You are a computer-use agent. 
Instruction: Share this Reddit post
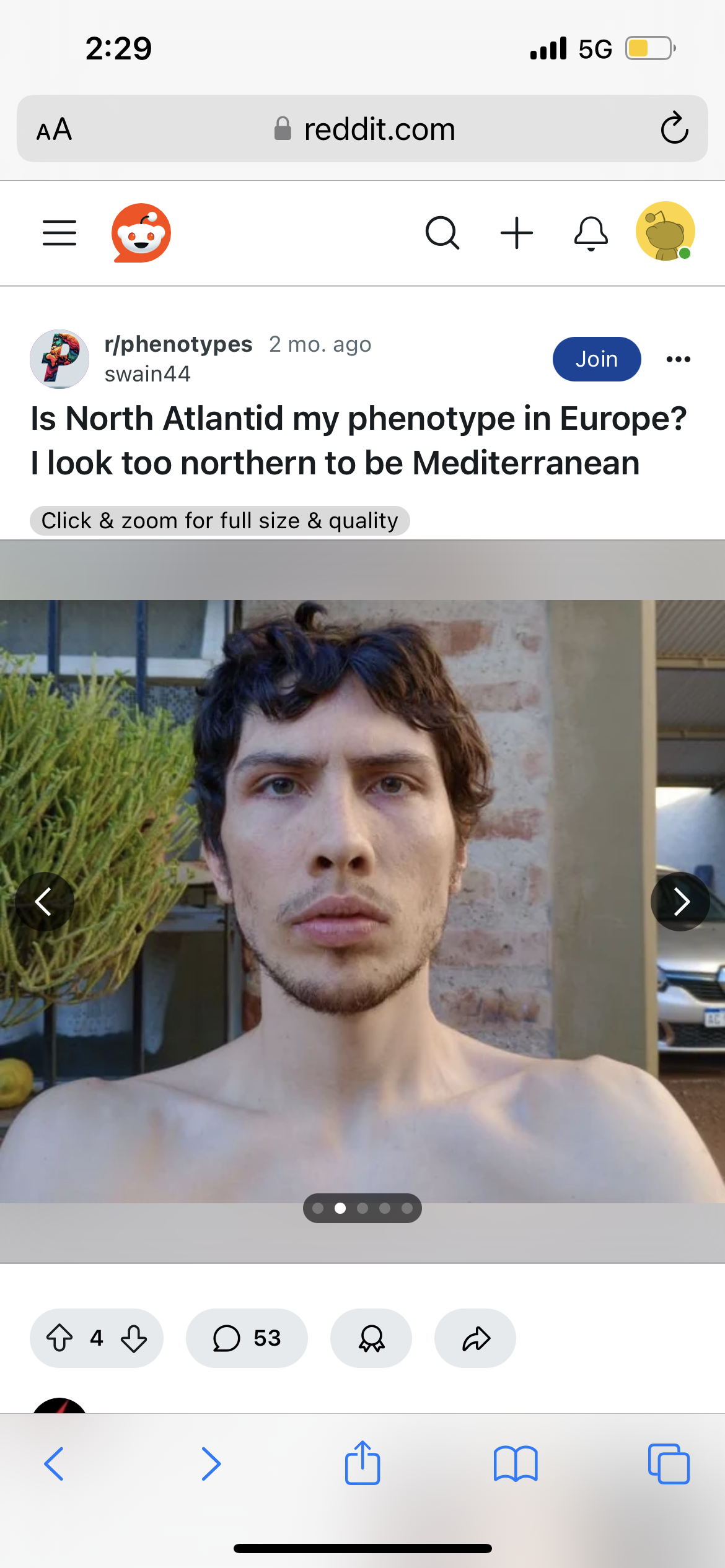point(475,1338)
